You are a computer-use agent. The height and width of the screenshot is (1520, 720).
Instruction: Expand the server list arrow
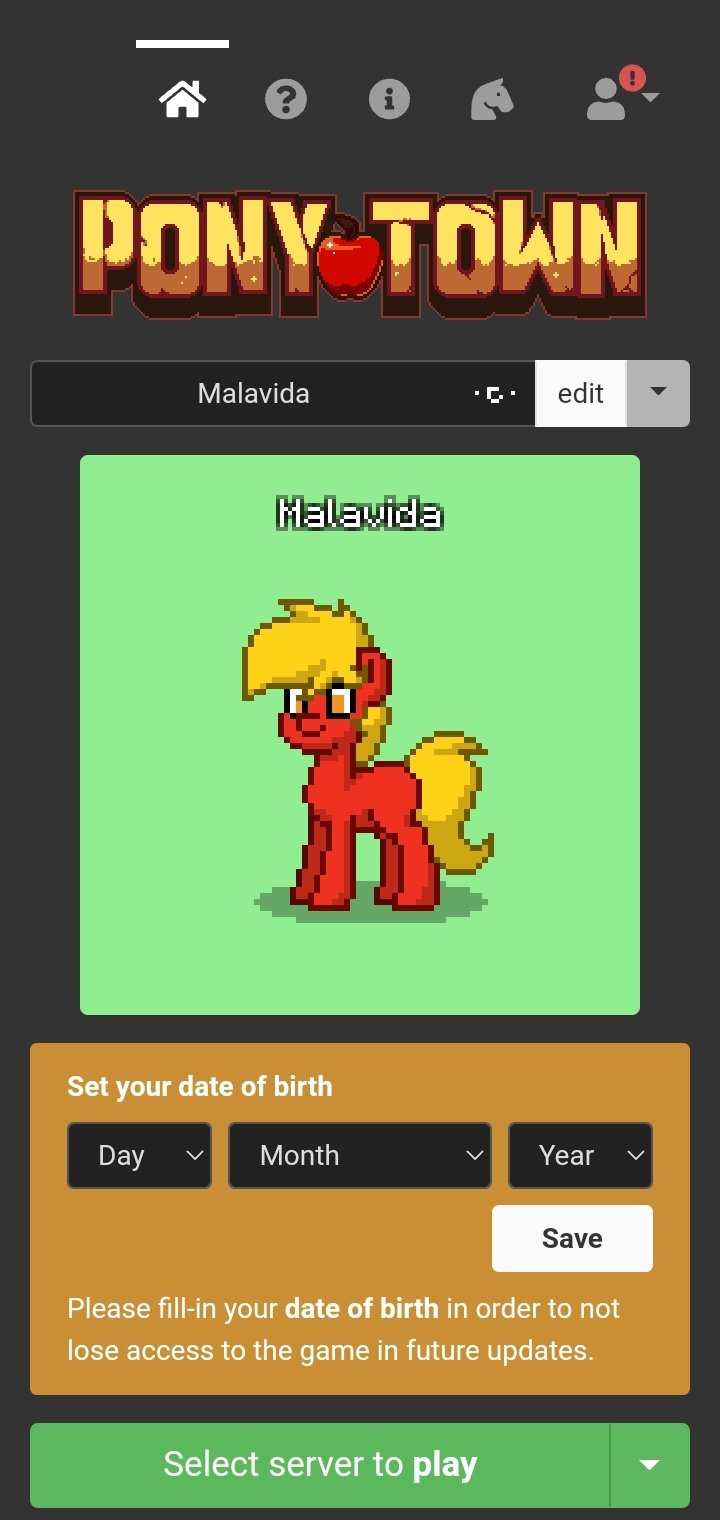tap(650, 1465)
